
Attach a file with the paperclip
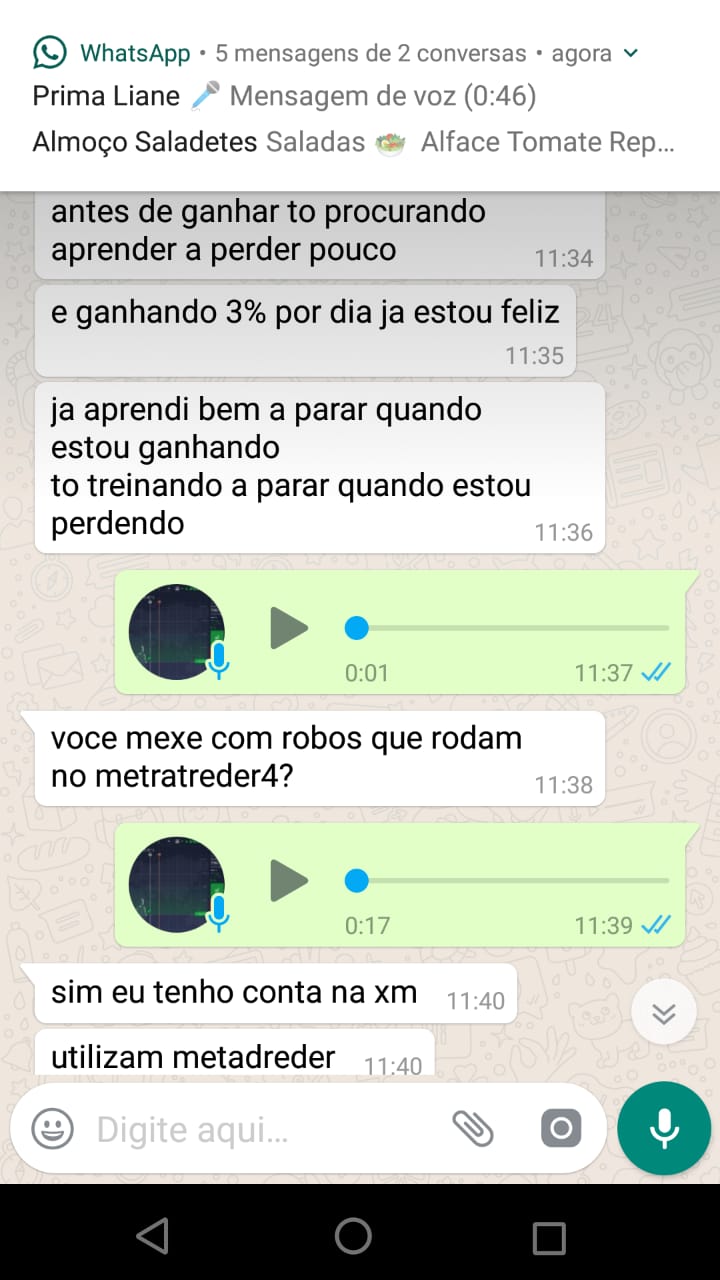tap(473, 1129)
